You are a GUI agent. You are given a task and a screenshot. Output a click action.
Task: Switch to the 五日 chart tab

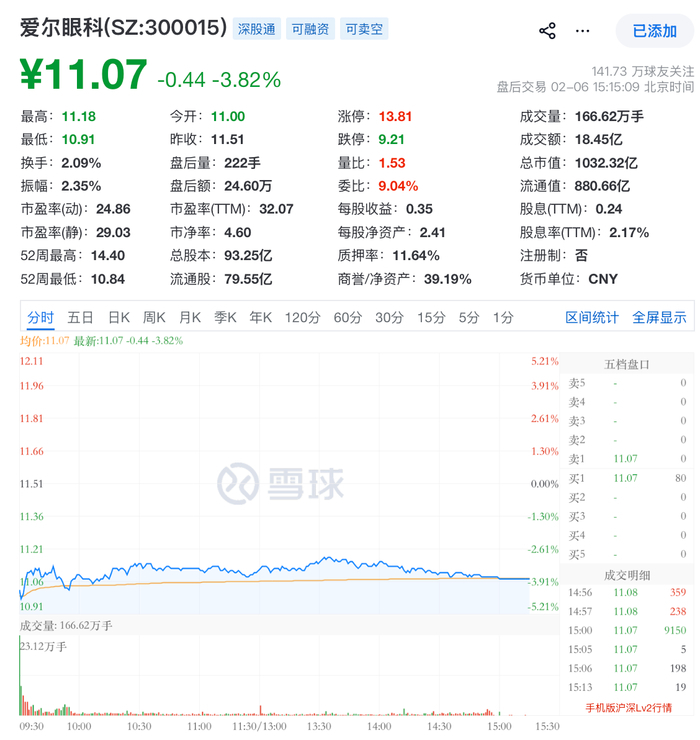tap(81, 318)
